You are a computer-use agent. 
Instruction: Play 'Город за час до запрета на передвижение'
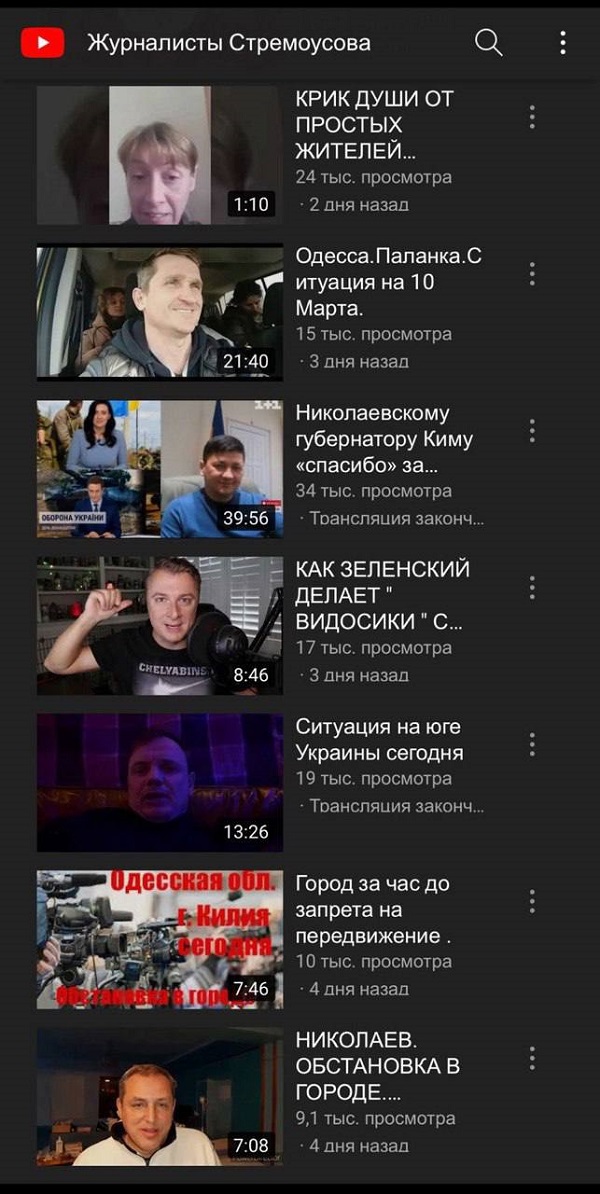159,940
